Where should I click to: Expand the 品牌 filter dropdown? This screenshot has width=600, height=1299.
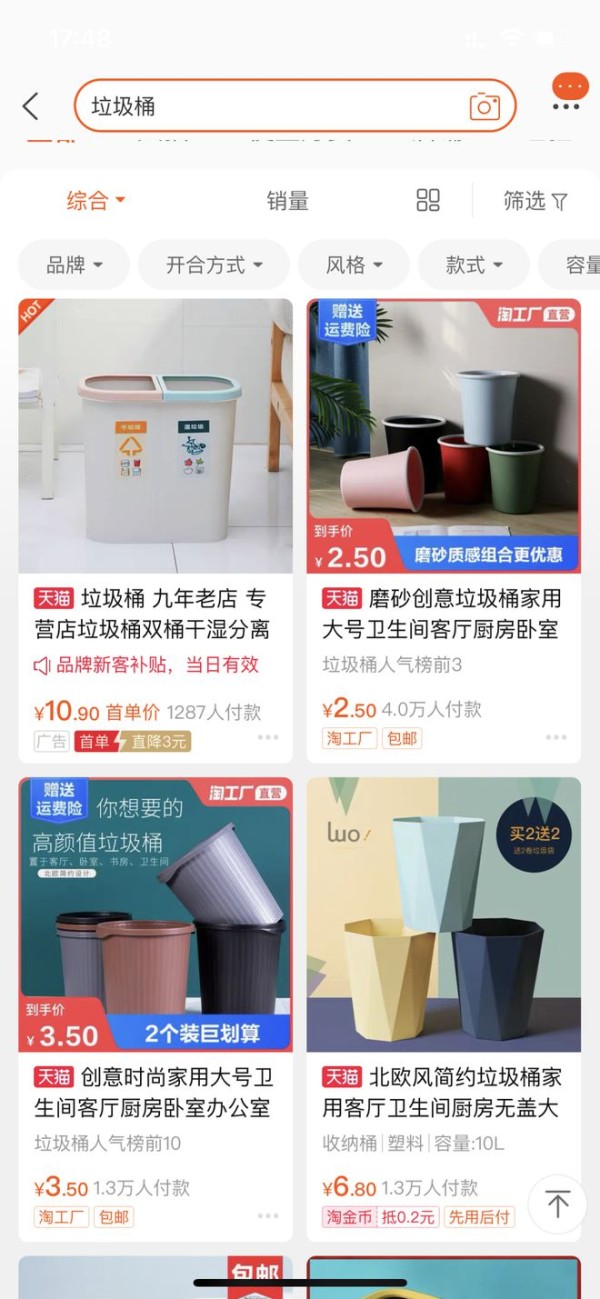coord(75,265)
